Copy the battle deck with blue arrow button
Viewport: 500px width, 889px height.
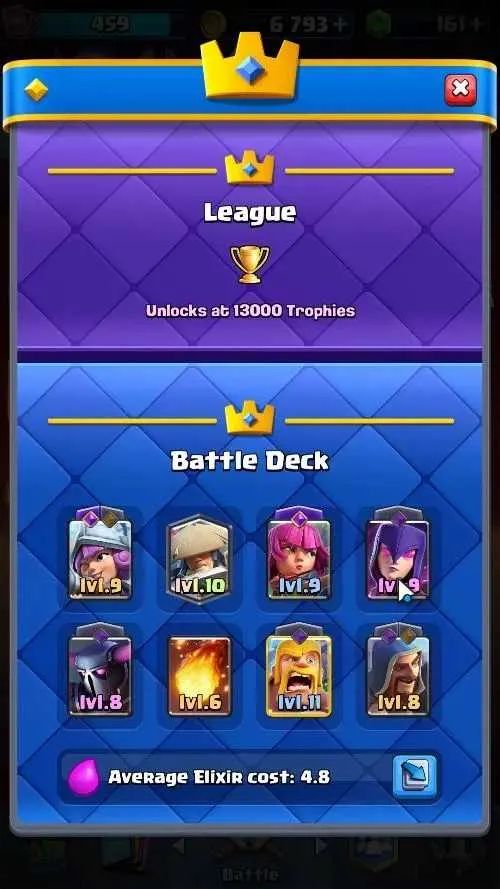click(x=415, y=776)
